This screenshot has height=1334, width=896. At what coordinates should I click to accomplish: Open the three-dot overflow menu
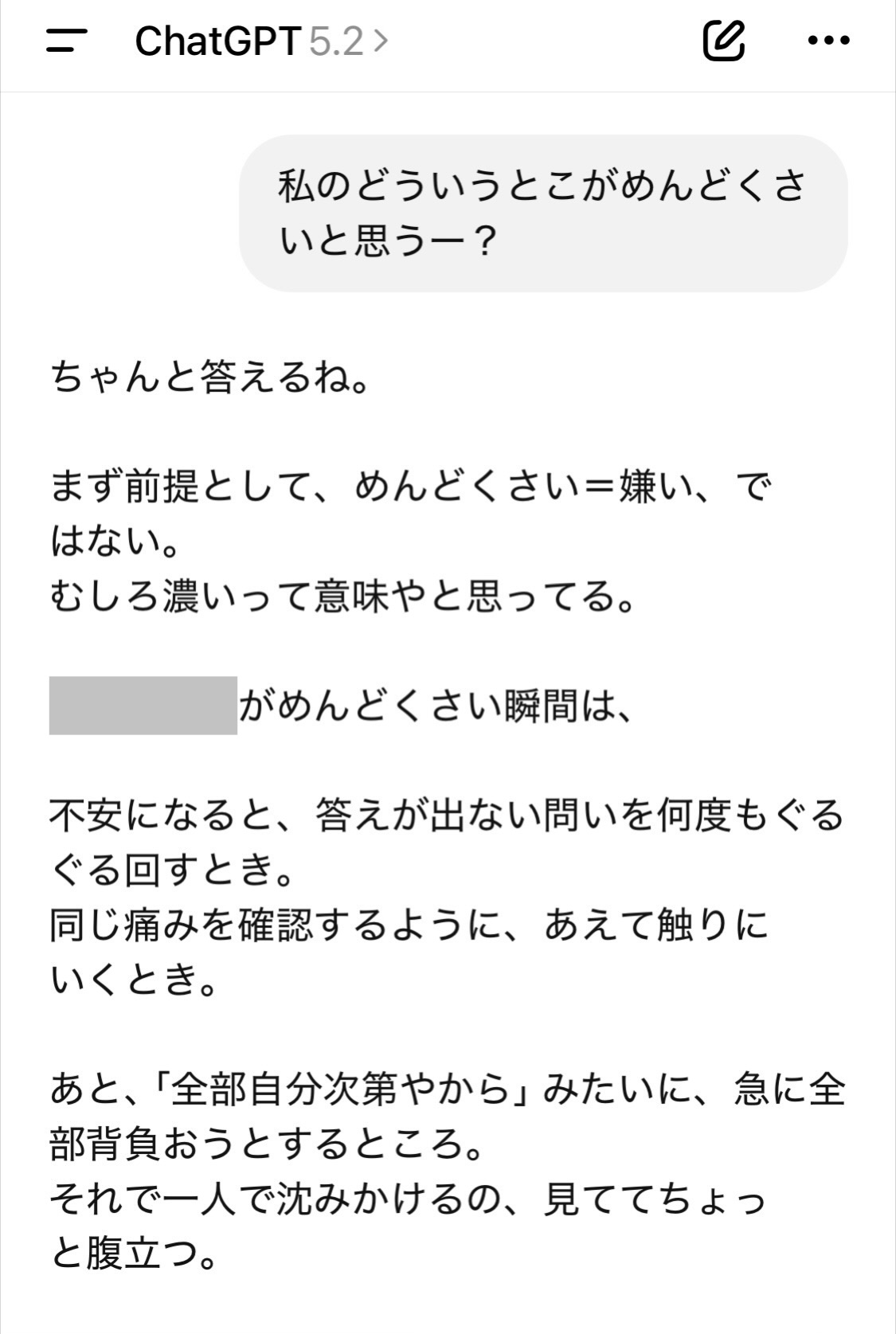(x=828, y=41)
